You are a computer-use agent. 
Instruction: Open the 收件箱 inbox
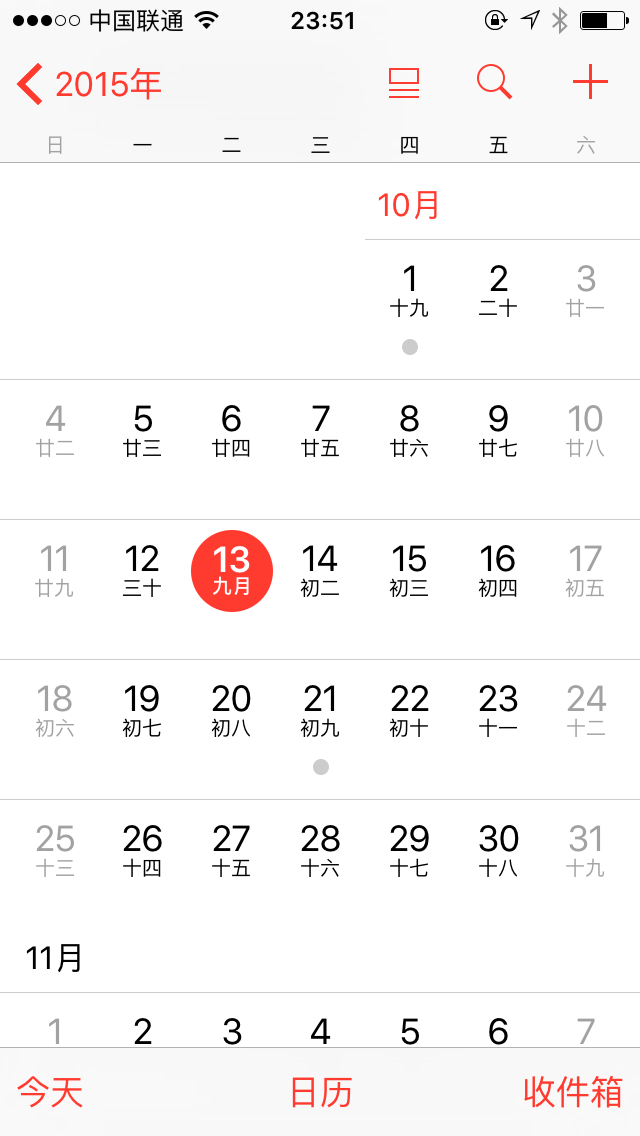573,1092
